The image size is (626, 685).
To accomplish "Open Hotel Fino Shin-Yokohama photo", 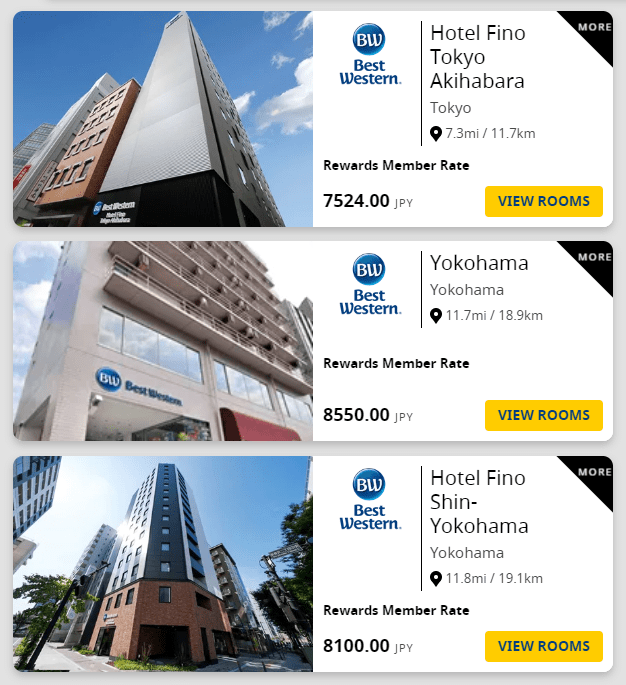I will tap(163, 564).
